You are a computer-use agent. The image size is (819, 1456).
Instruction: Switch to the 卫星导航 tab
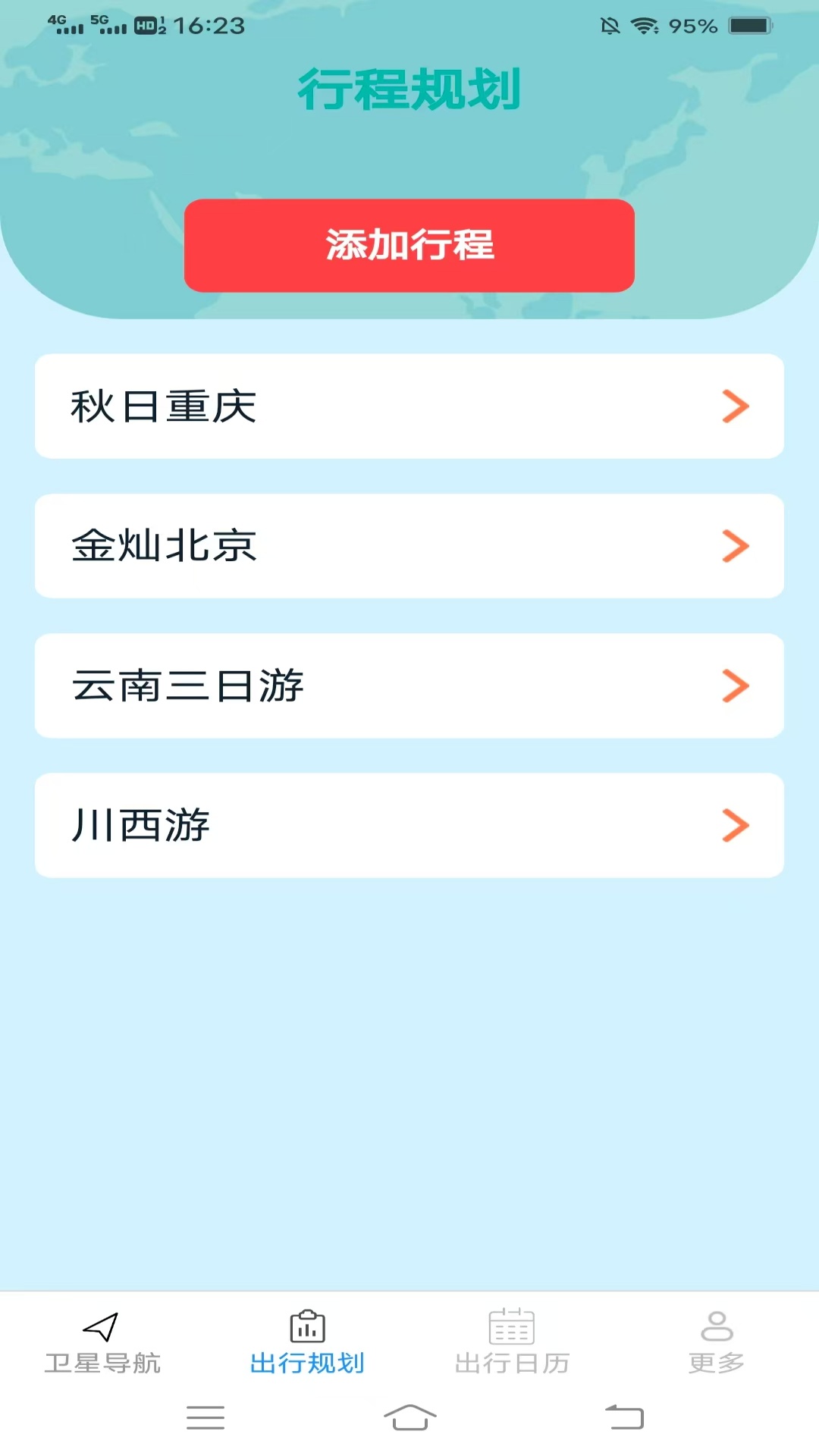(102, 1343)
